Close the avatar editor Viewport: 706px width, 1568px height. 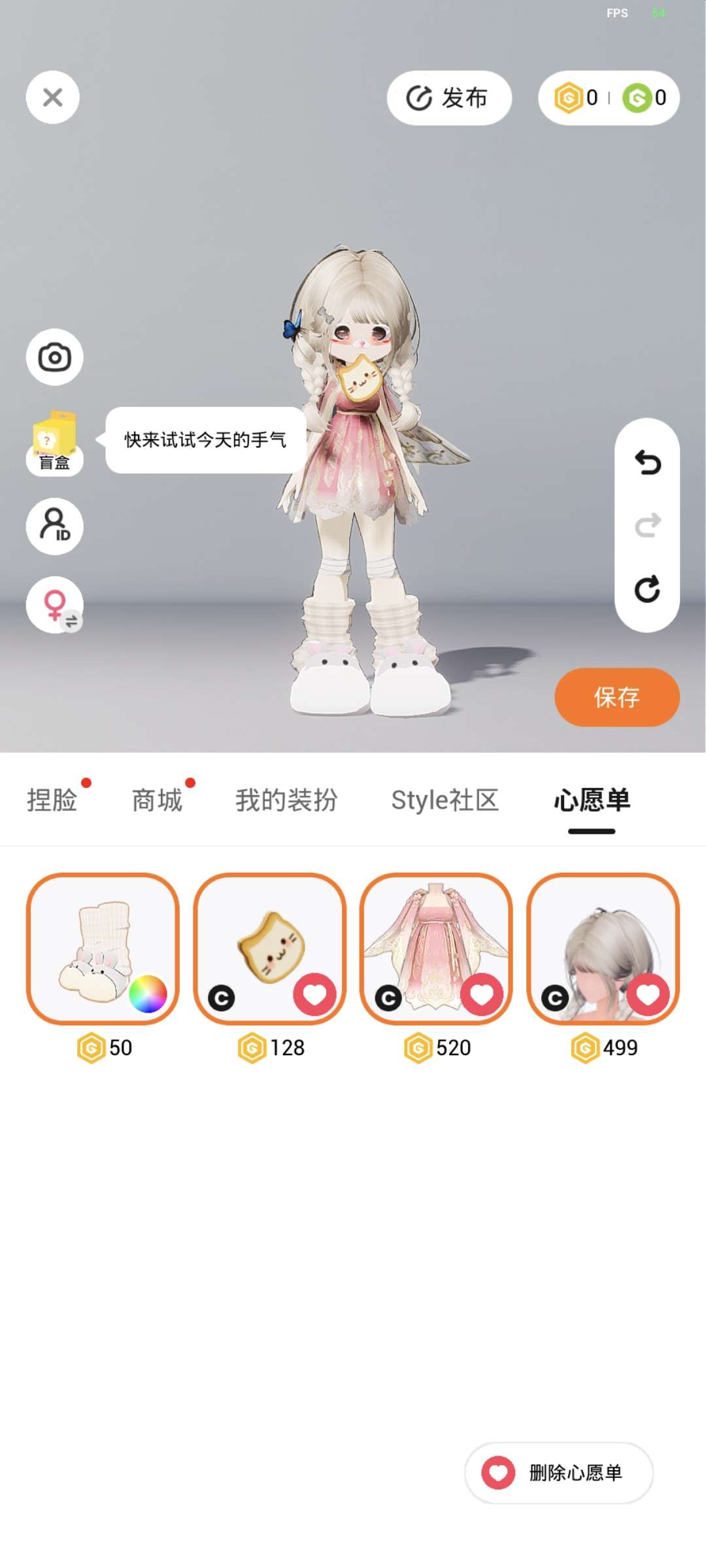click(52, 97)
